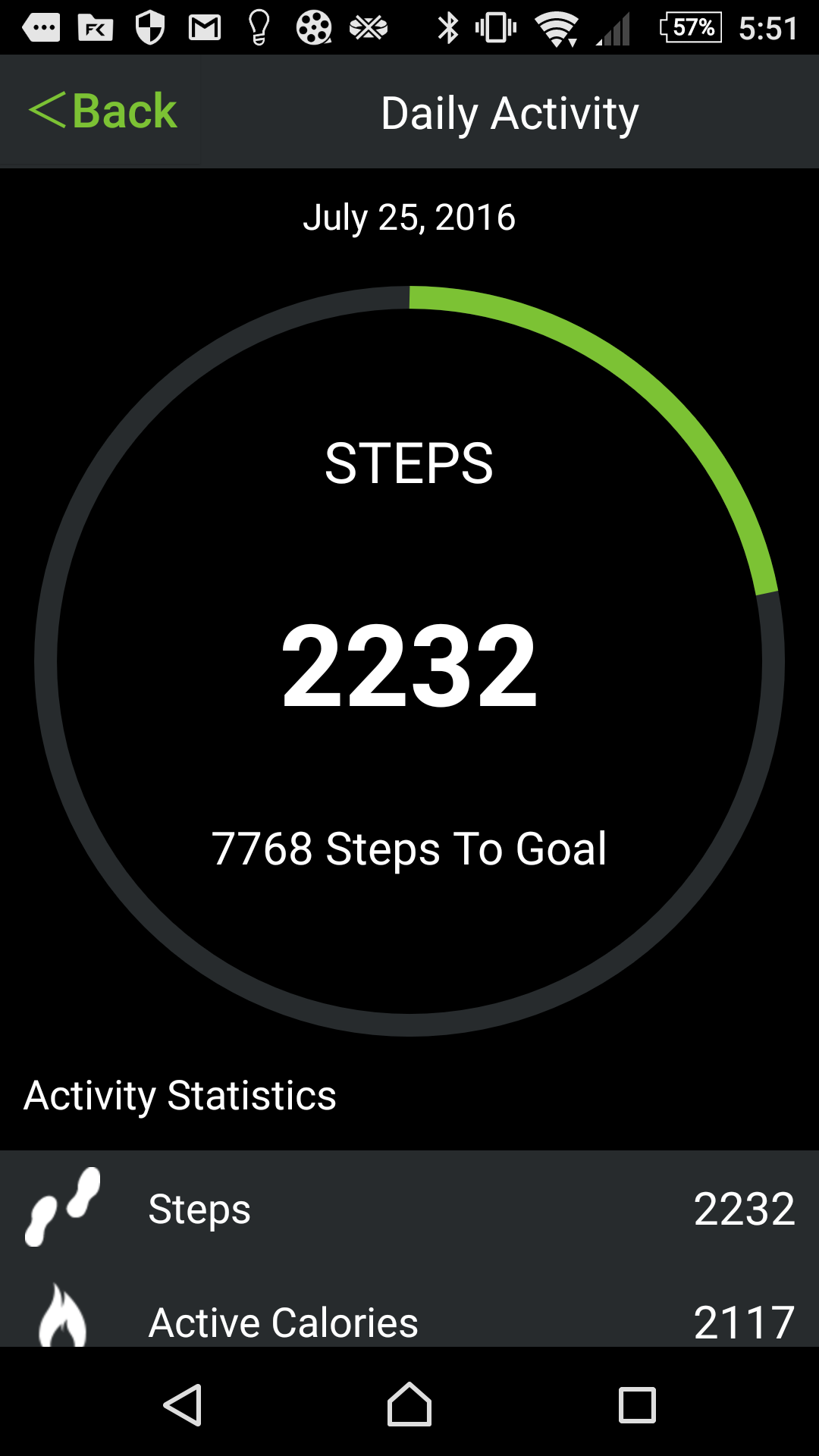Go back using the green Back button
The width and height of the screenshot is (819, 1456).
pos(102,111)
